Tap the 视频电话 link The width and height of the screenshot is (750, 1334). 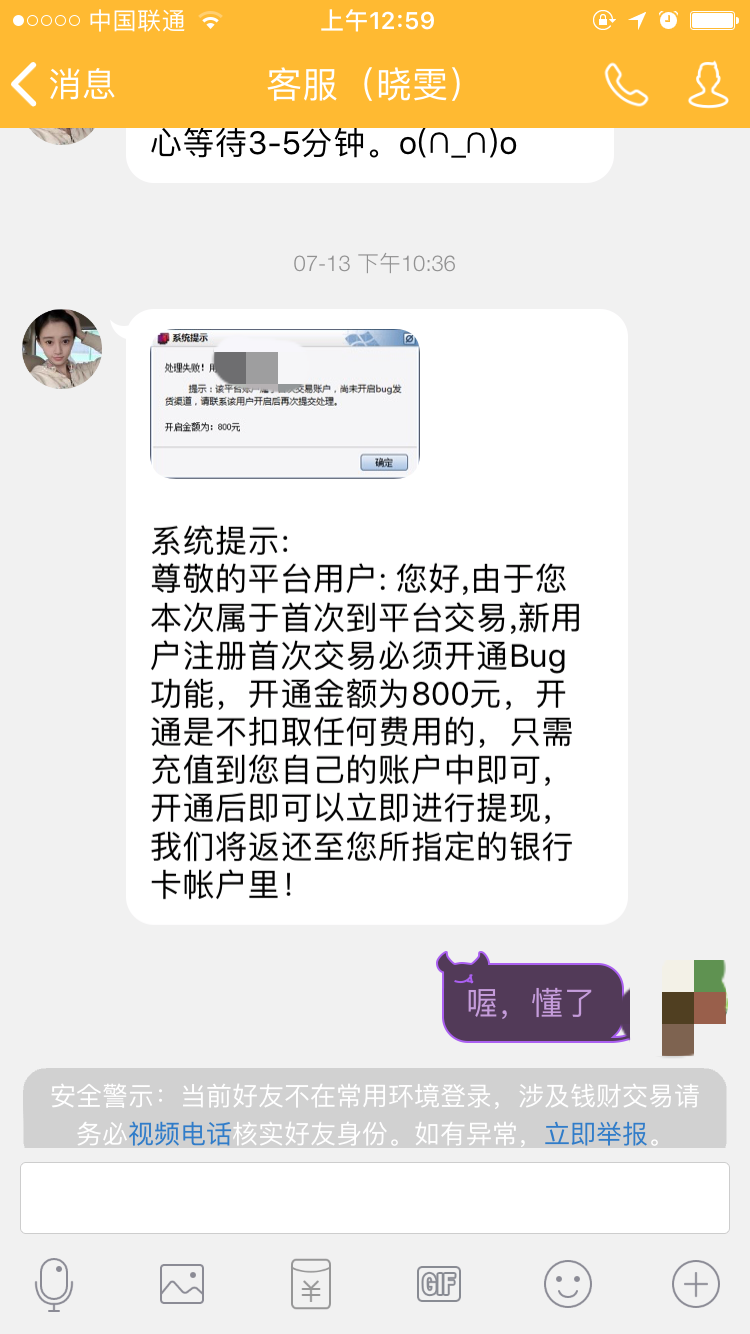[180, 1134]
